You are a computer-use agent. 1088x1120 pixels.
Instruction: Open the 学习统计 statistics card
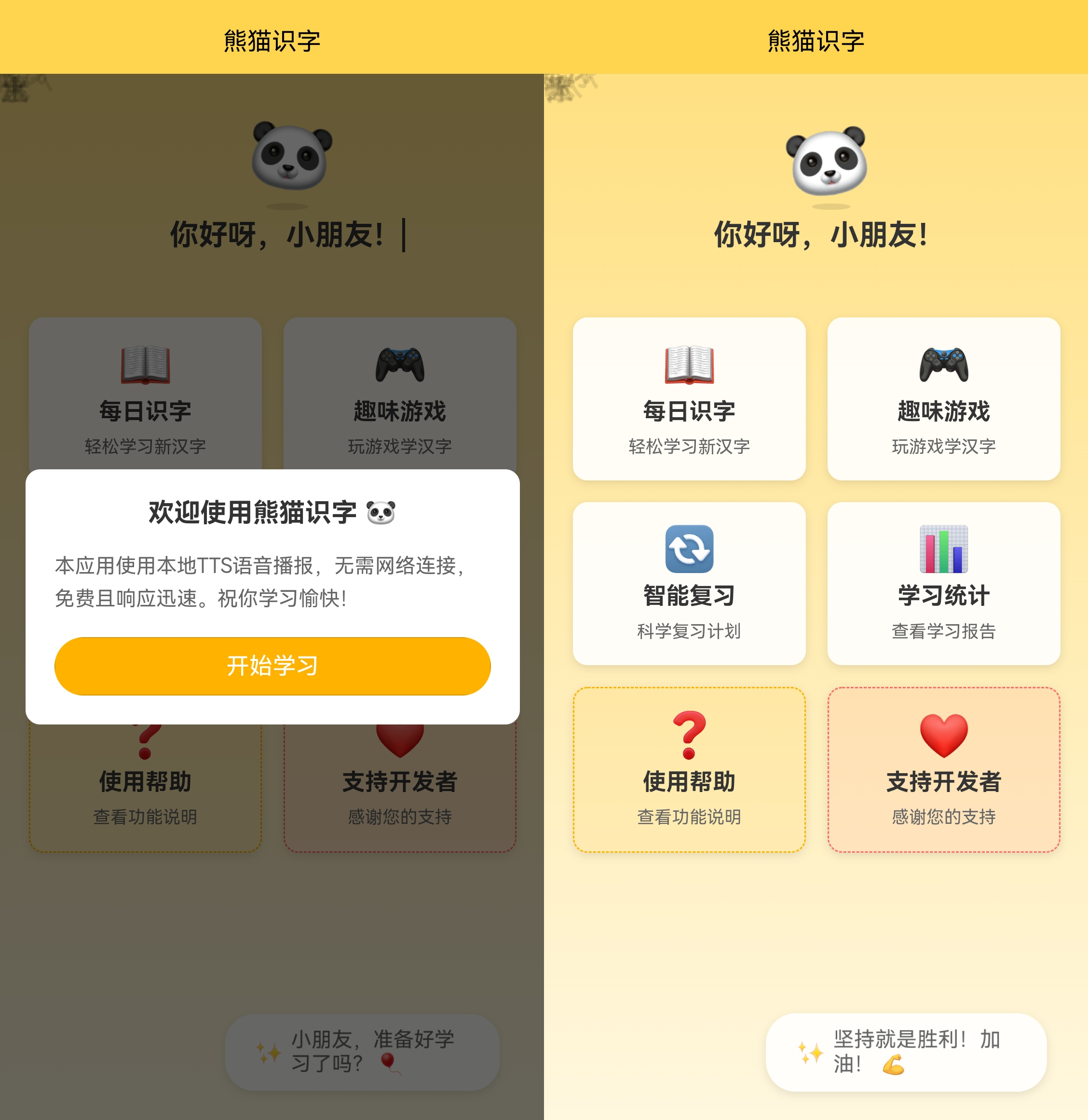pos(943,583)
